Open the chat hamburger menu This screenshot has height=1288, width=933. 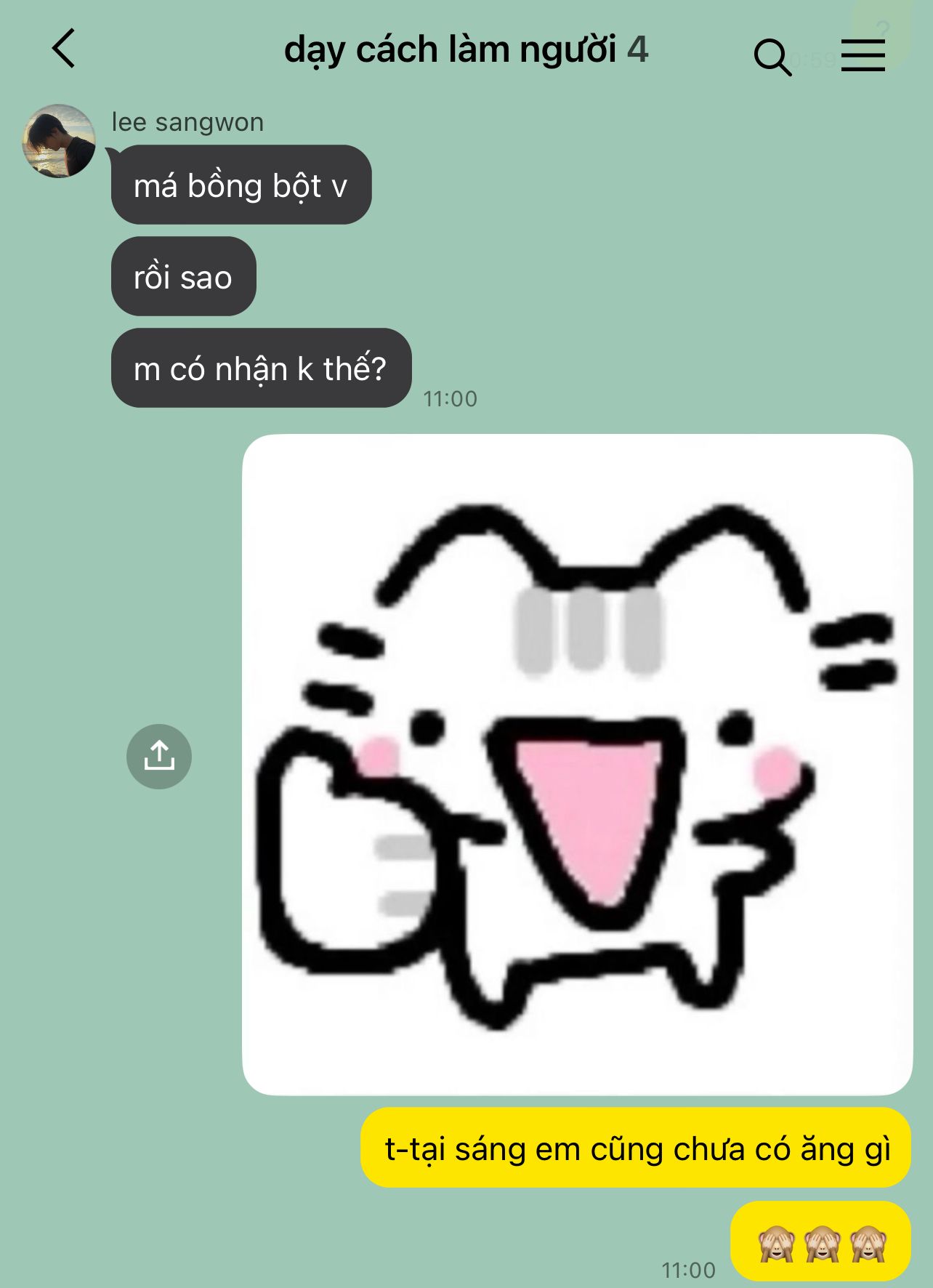click(863, 55)
